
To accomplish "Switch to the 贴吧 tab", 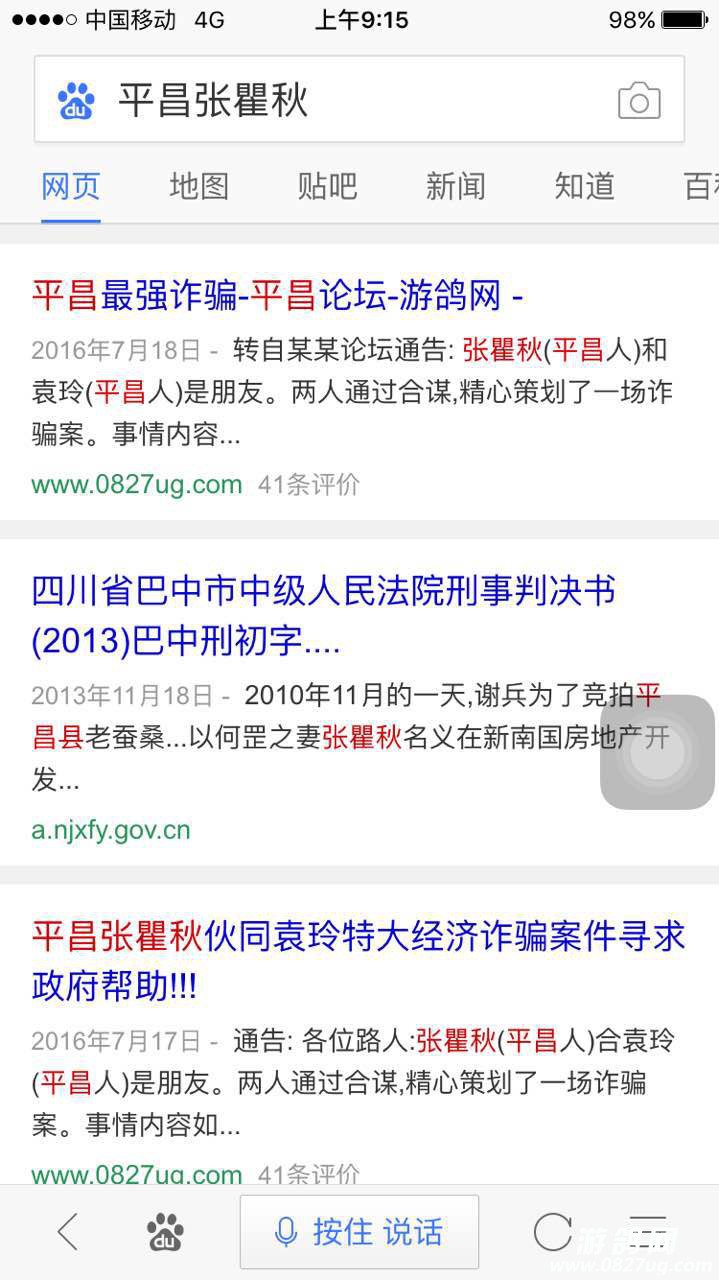I will [327, 186].
